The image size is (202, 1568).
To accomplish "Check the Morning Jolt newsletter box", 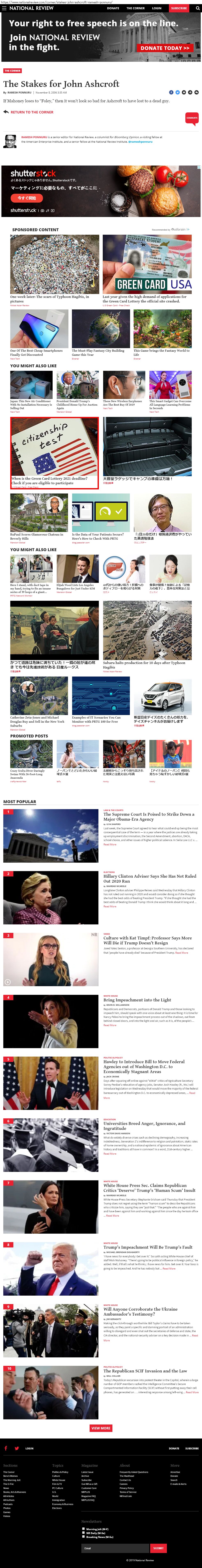I will tap(83, 1528).
